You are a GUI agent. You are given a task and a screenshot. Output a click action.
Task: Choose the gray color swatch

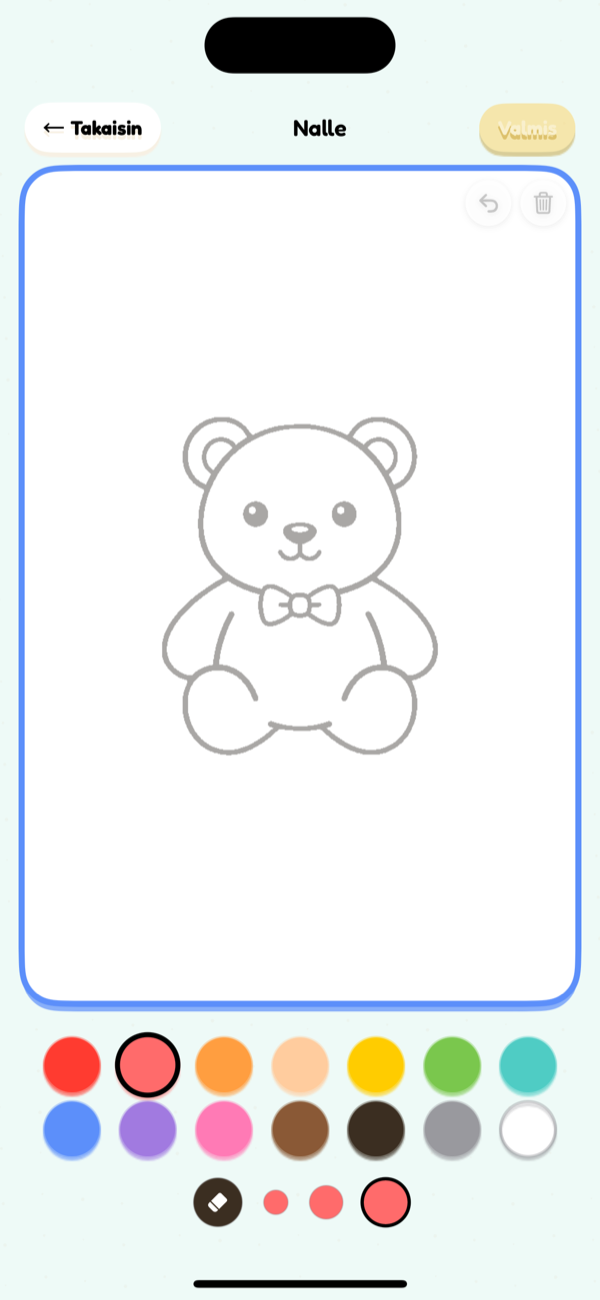click(452, 1130)
